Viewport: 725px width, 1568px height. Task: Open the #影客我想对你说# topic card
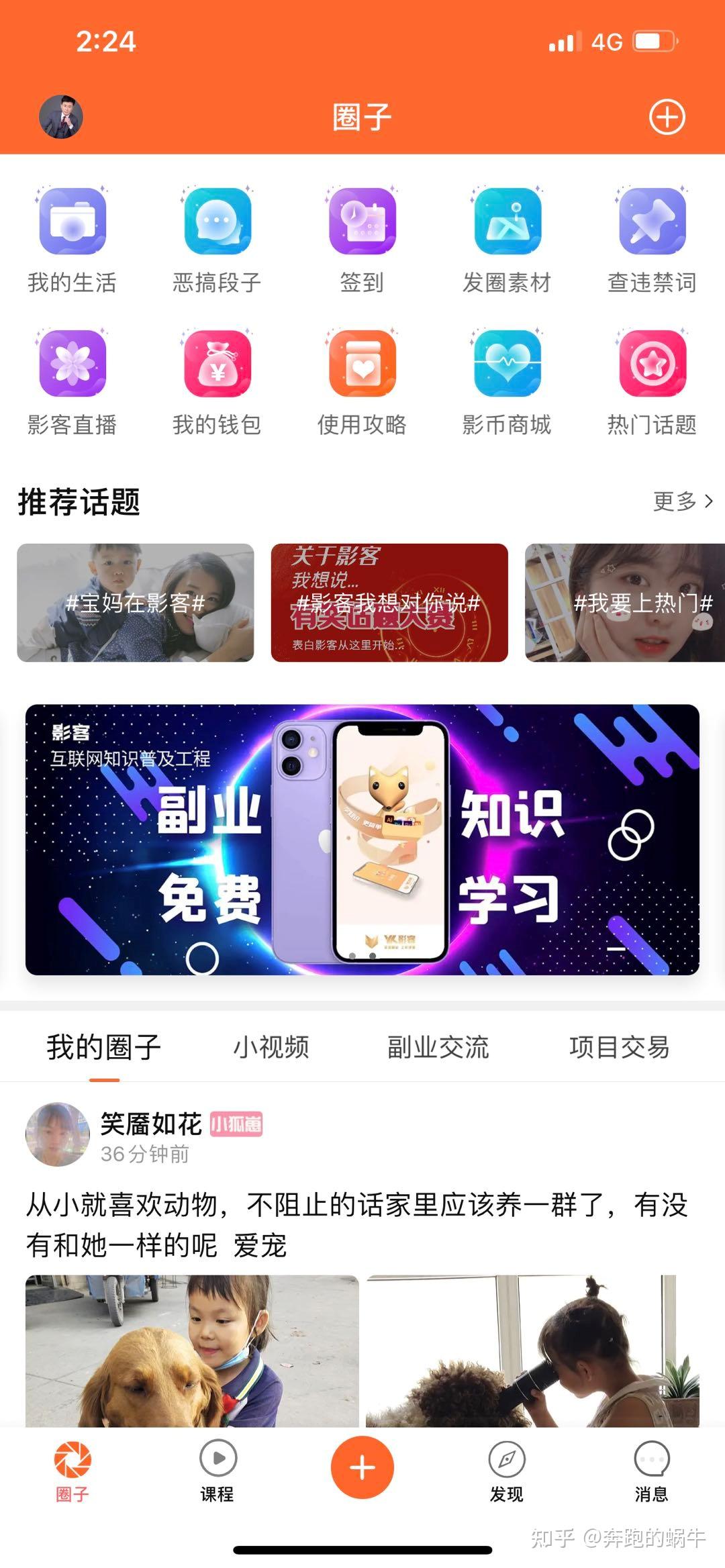(x=389, y=603)
